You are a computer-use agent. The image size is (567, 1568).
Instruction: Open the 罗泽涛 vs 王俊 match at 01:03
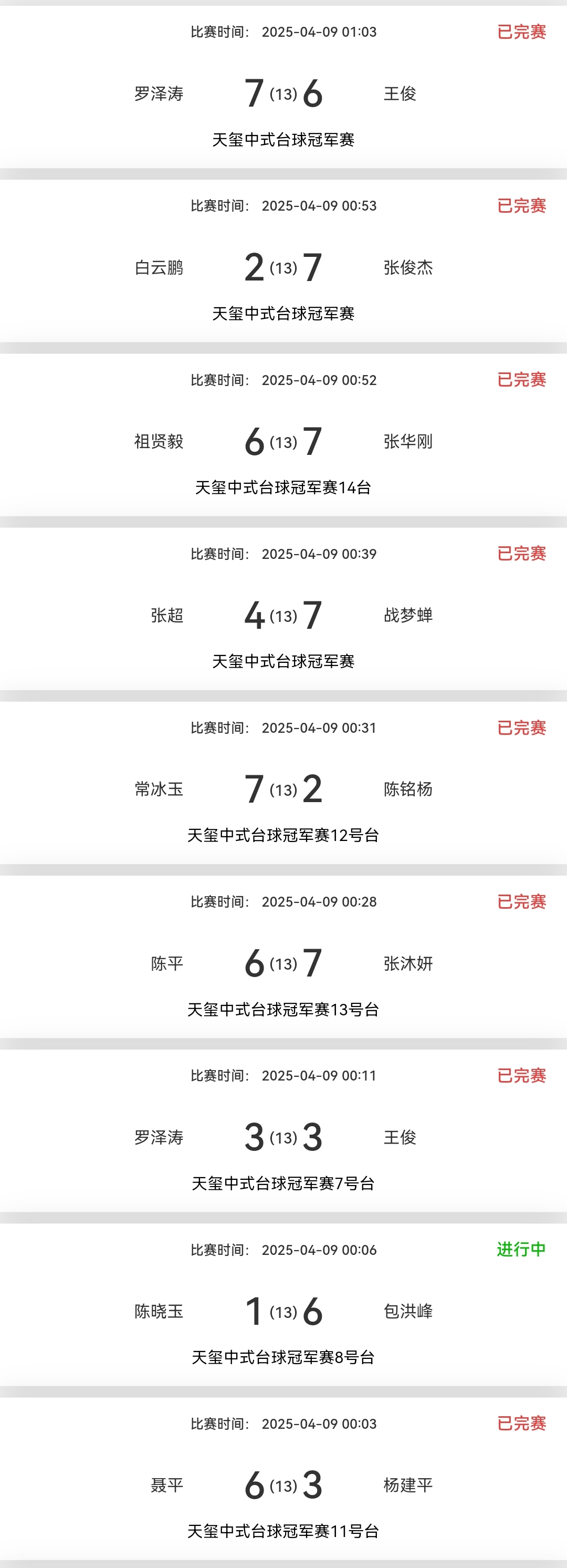283,93
